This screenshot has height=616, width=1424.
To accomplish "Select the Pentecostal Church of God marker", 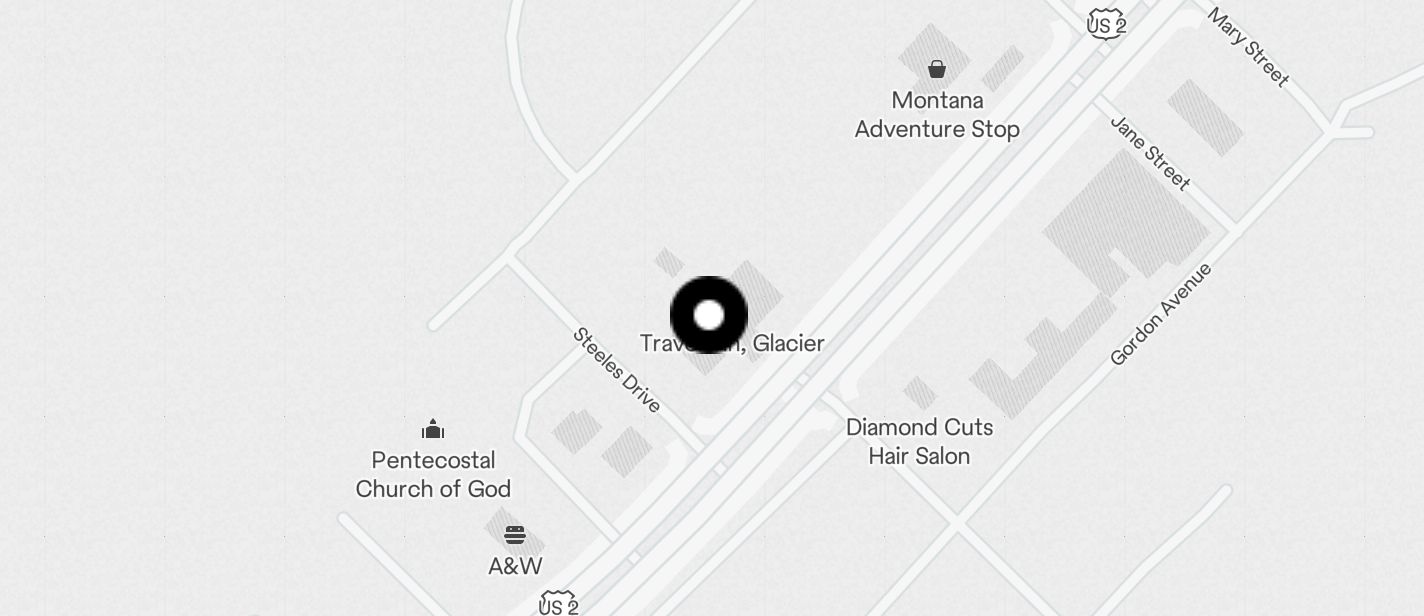I will coord(433,430).
